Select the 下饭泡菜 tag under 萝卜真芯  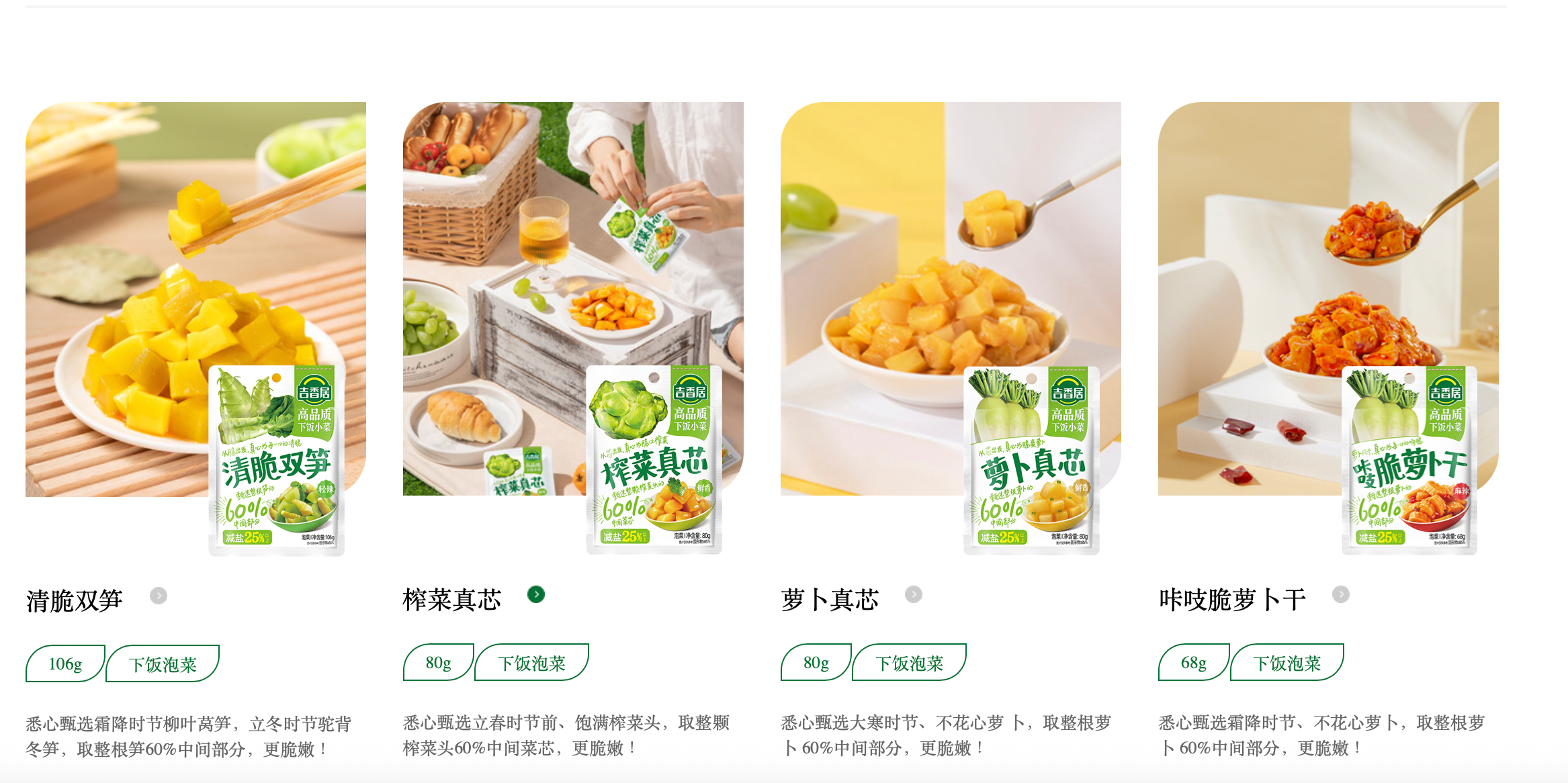click(x=909, y=663)
